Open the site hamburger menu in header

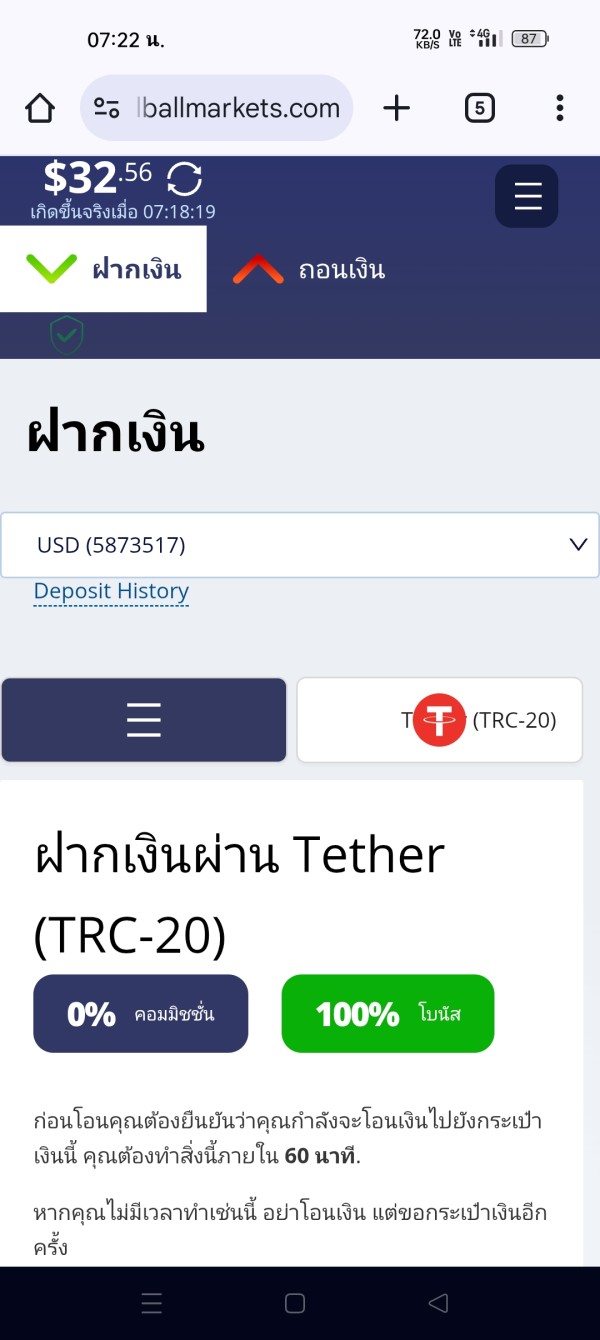click(527, 196)
